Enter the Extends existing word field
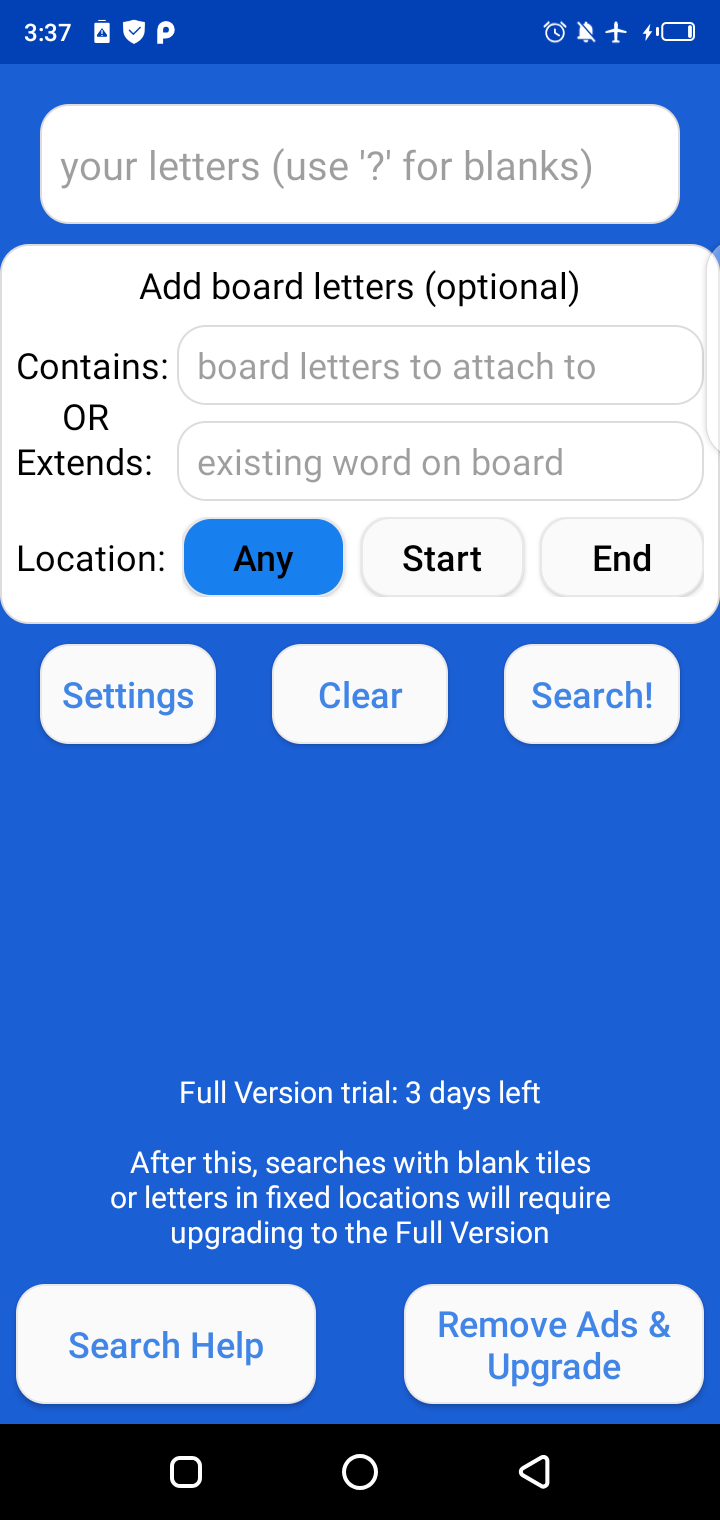 [440, 462]
